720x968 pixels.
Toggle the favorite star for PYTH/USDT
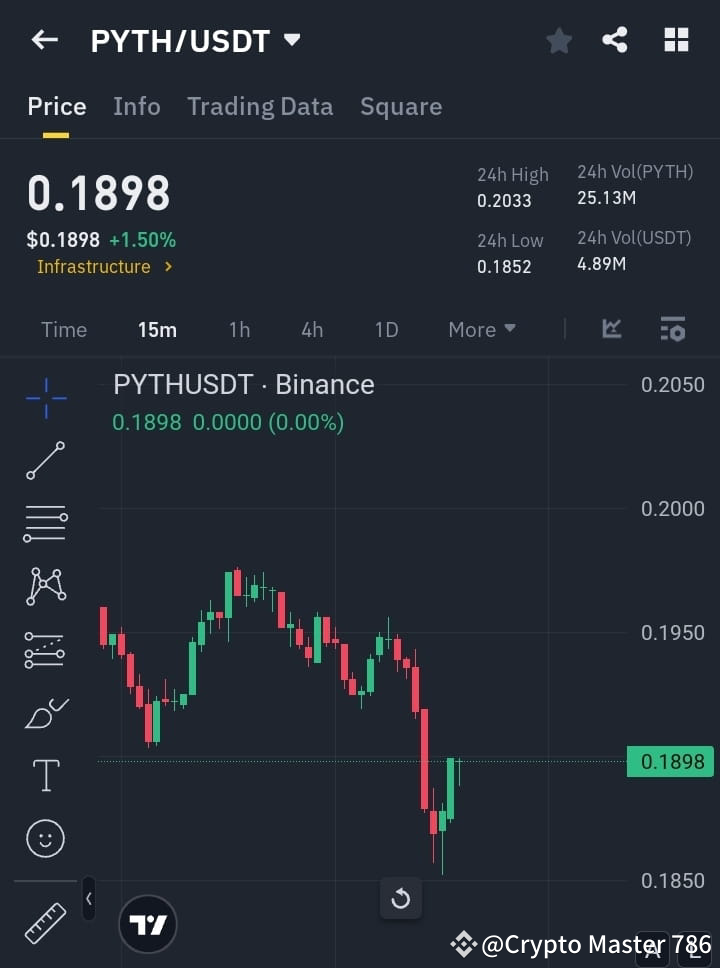coord(559,40)
